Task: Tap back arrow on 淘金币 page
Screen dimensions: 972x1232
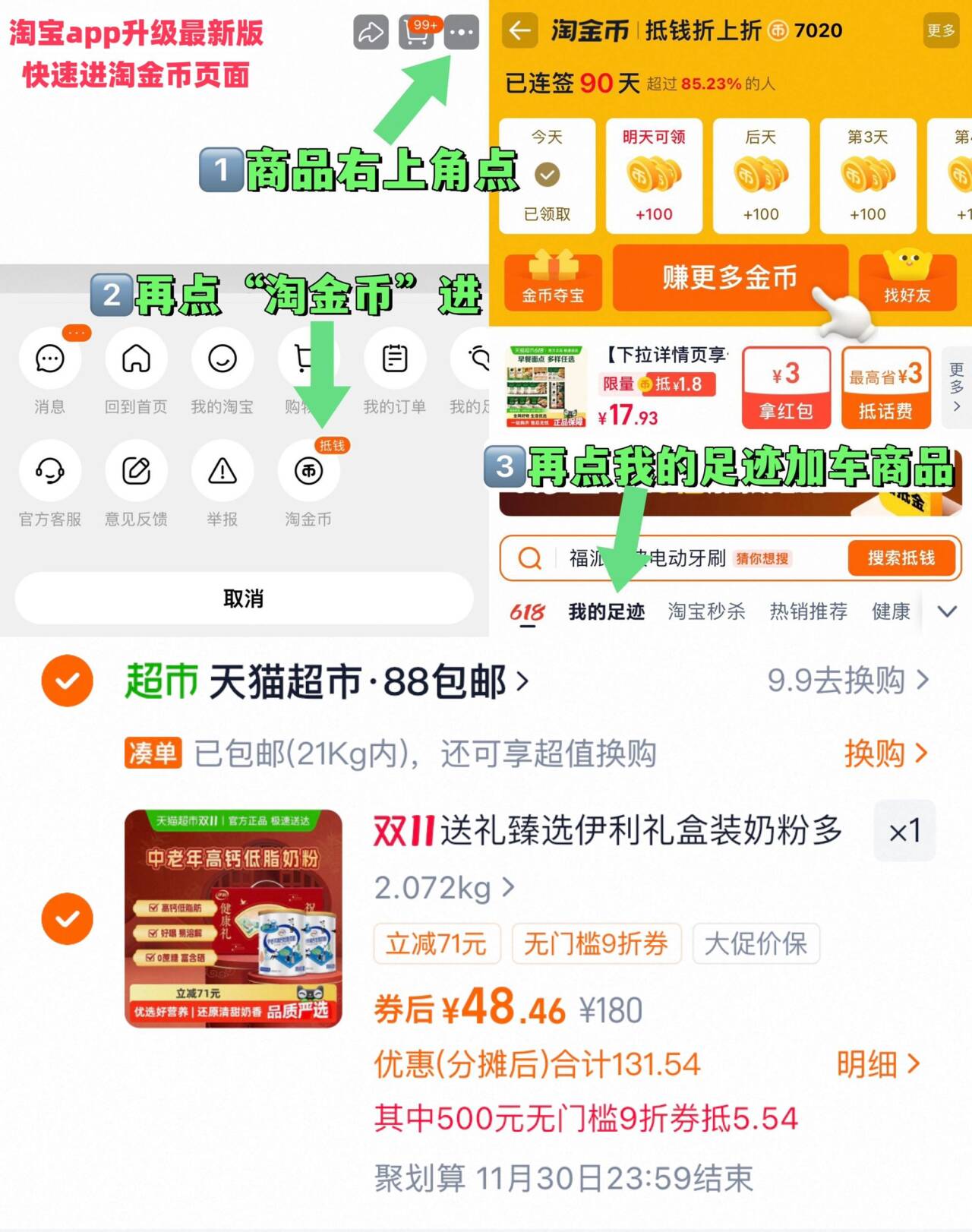Action: [519, 32]
